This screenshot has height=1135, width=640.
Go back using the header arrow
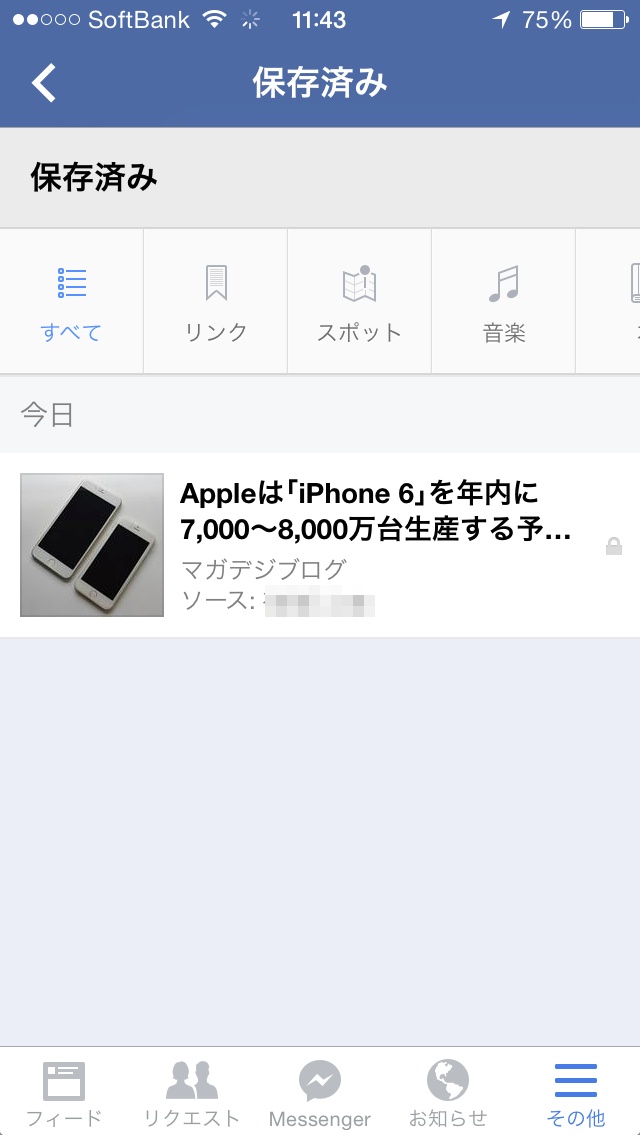pyautogui.click(x=43, y=83)
